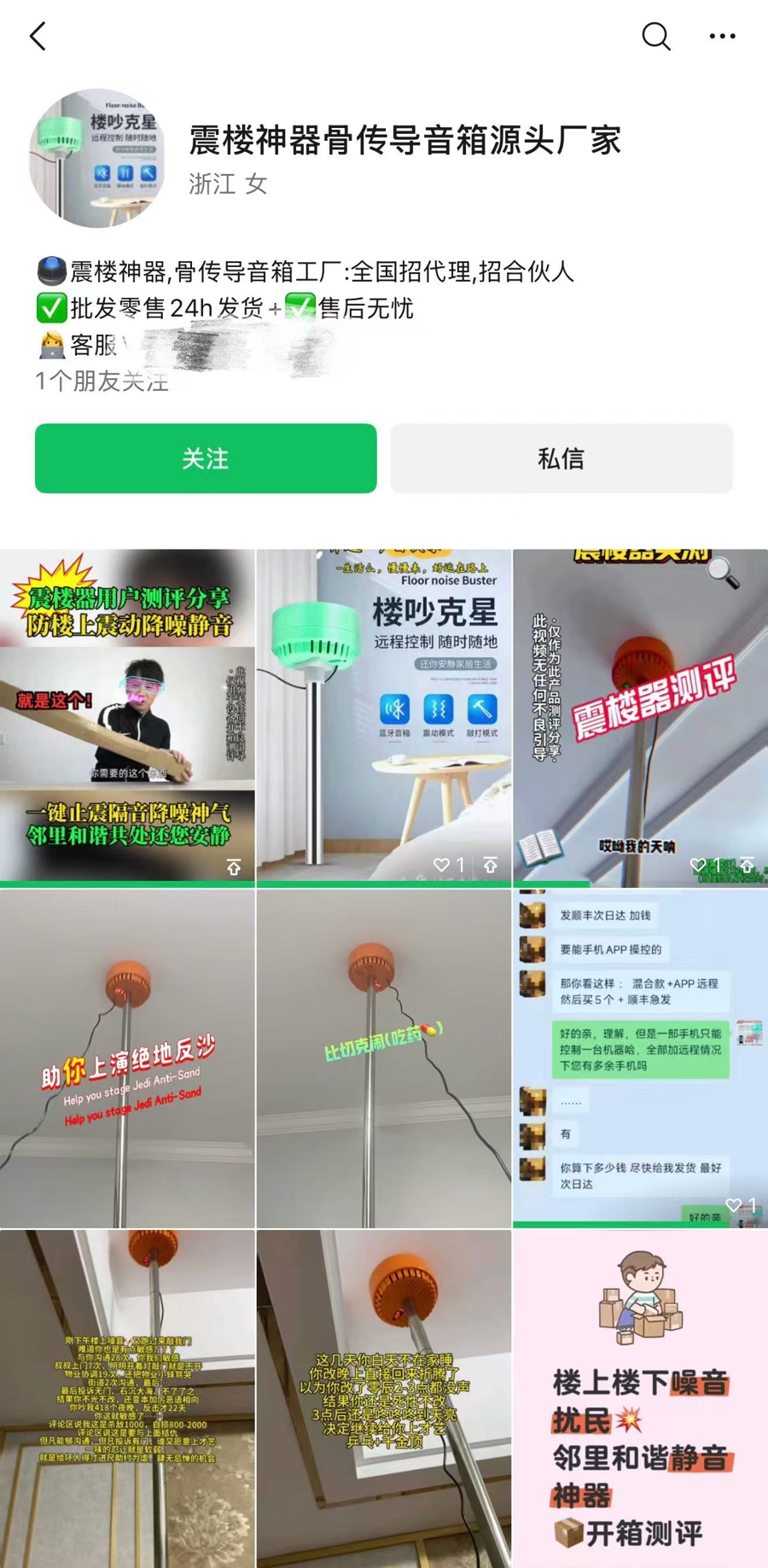Send a private message via 私信
Image resolution: width=768 pixels, height=1568 pixels.
(561, 458)
